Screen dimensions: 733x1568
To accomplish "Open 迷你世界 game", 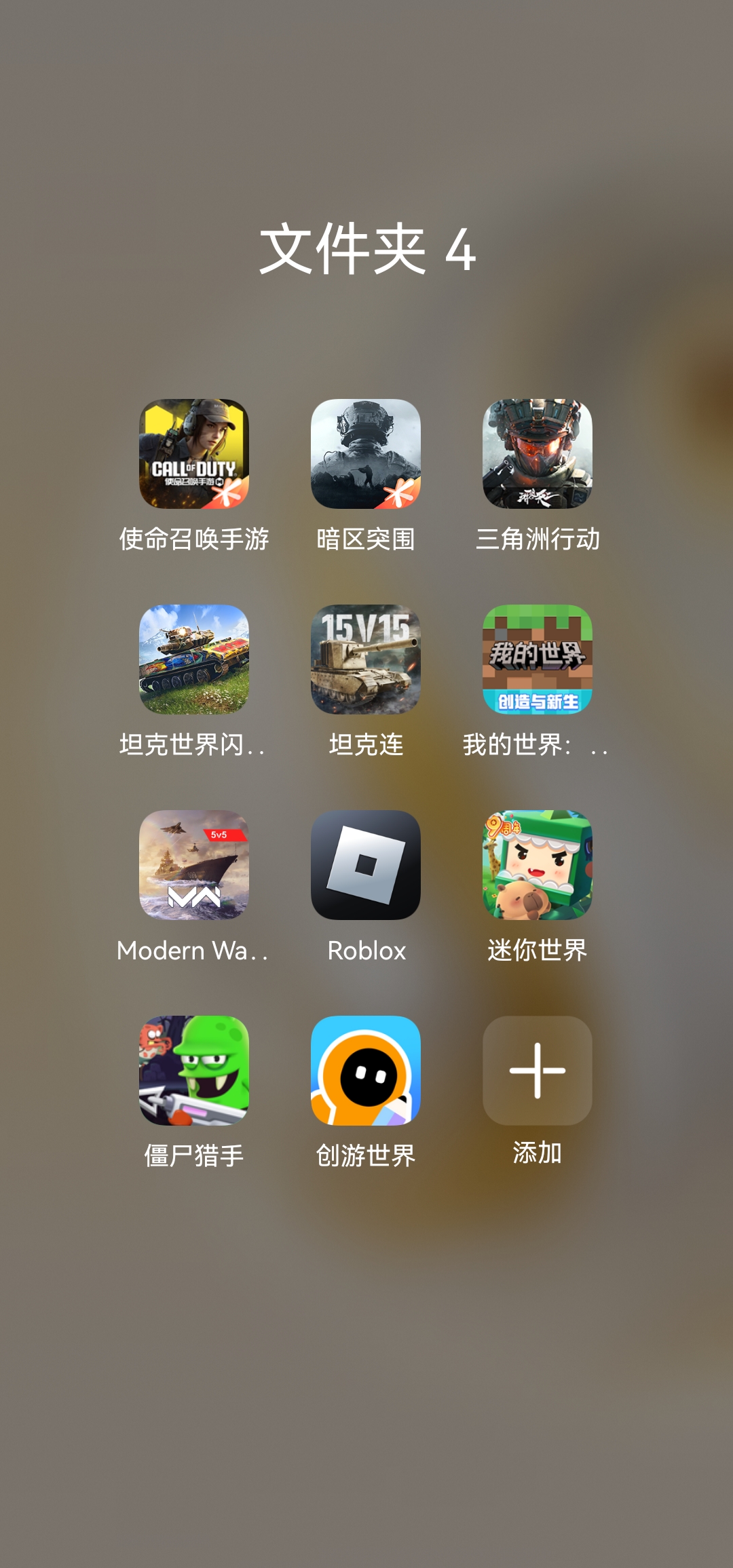I will pyautogui.click(x=537, y=865).
